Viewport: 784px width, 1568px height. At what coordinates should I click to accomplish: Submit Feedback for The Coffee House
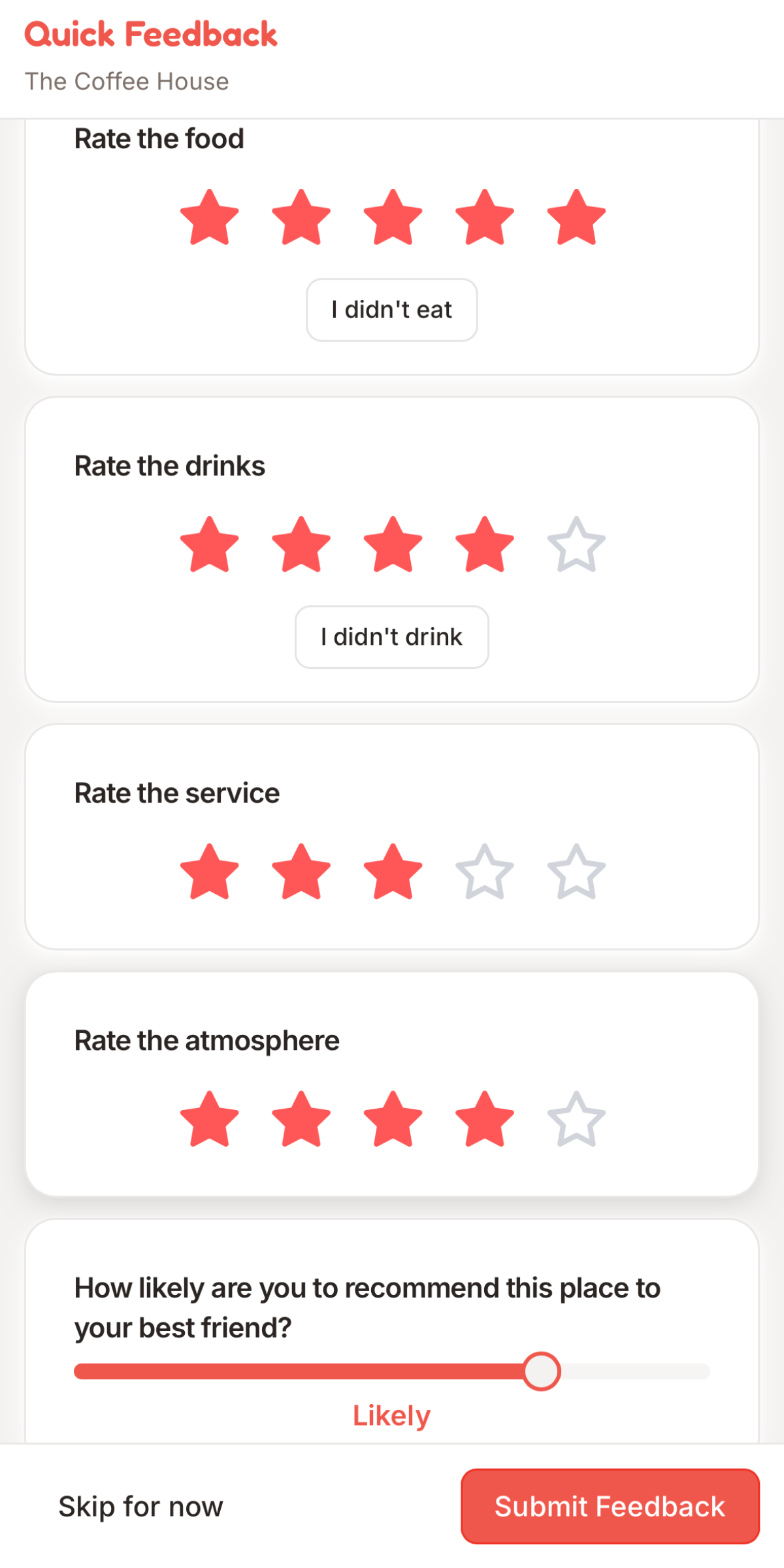610,1506
